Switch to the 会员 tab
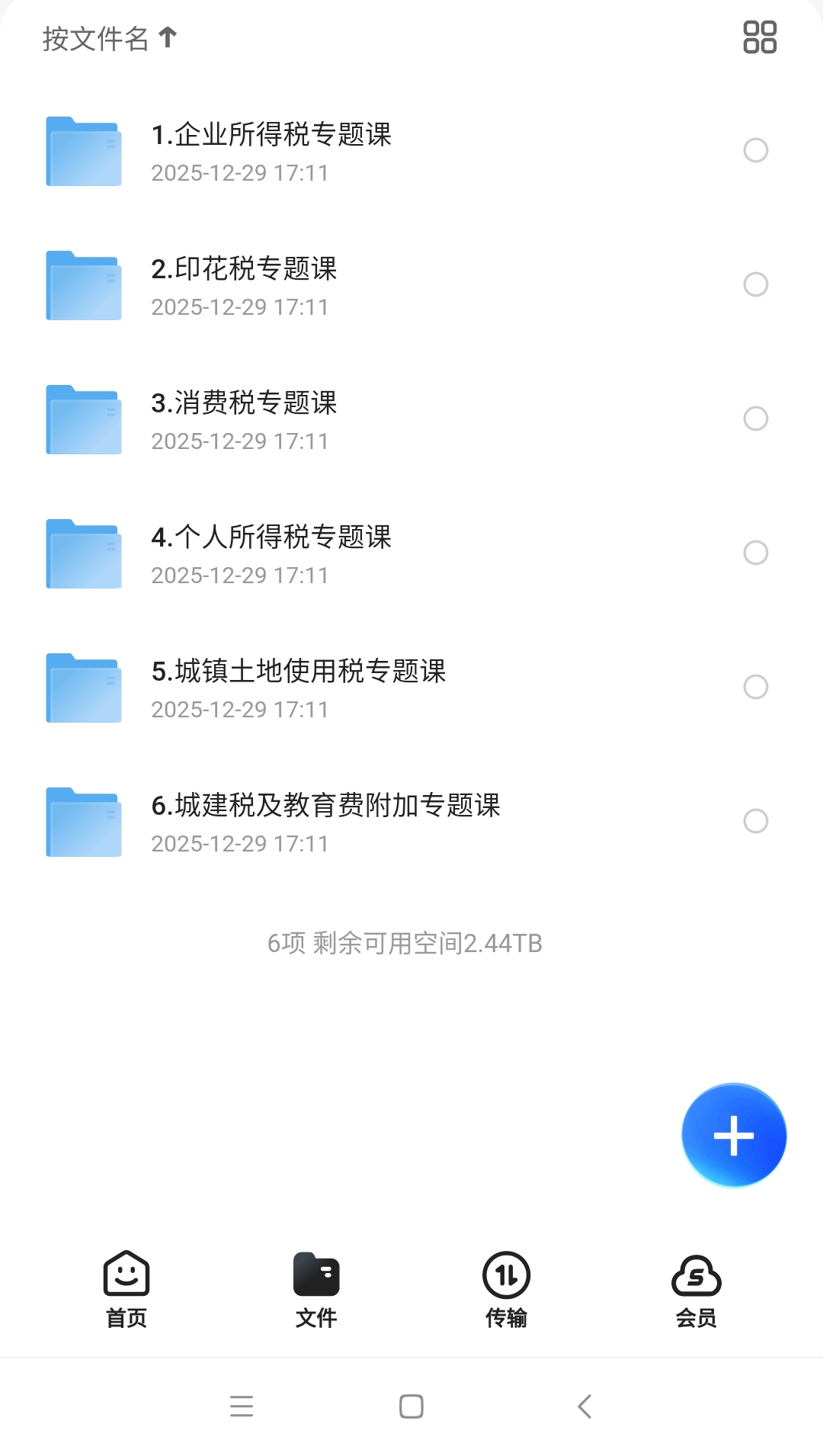The image size is (823, 1456). click(696, 1288)
